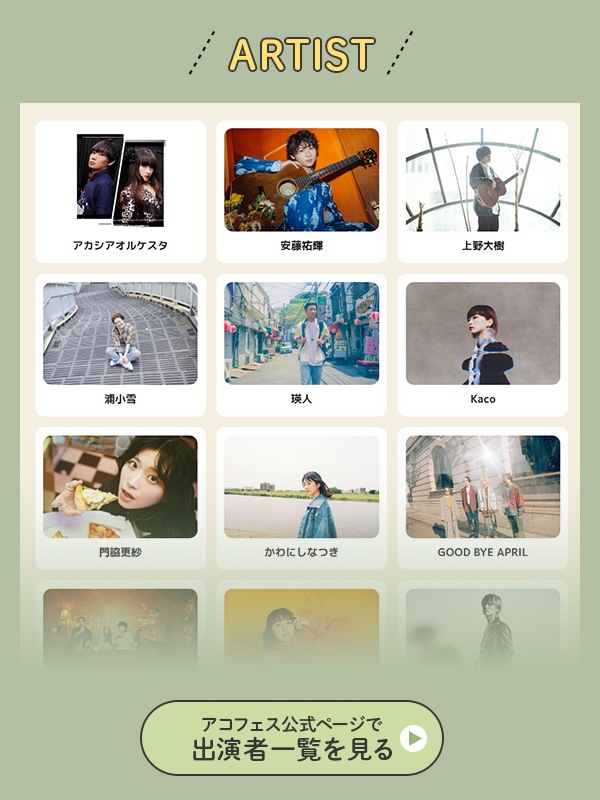View the GOOD BYE APRIL artist card
Image resolution: width=600 pixels, height=800 pixels.
click(483, 497)
